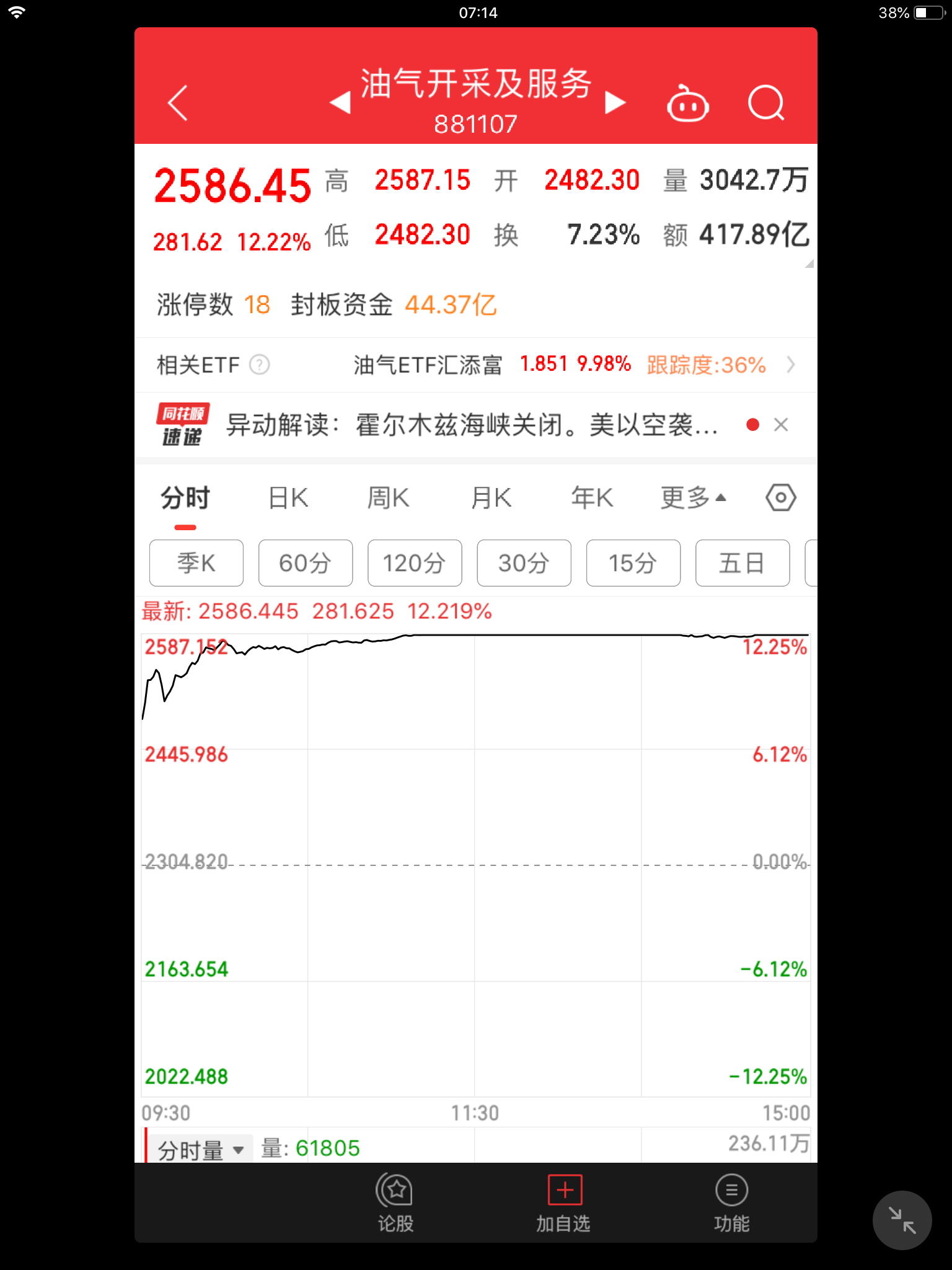Switch to the 年K chart tab
This screenshot has height=1270, width=952.
pos(592,498)
